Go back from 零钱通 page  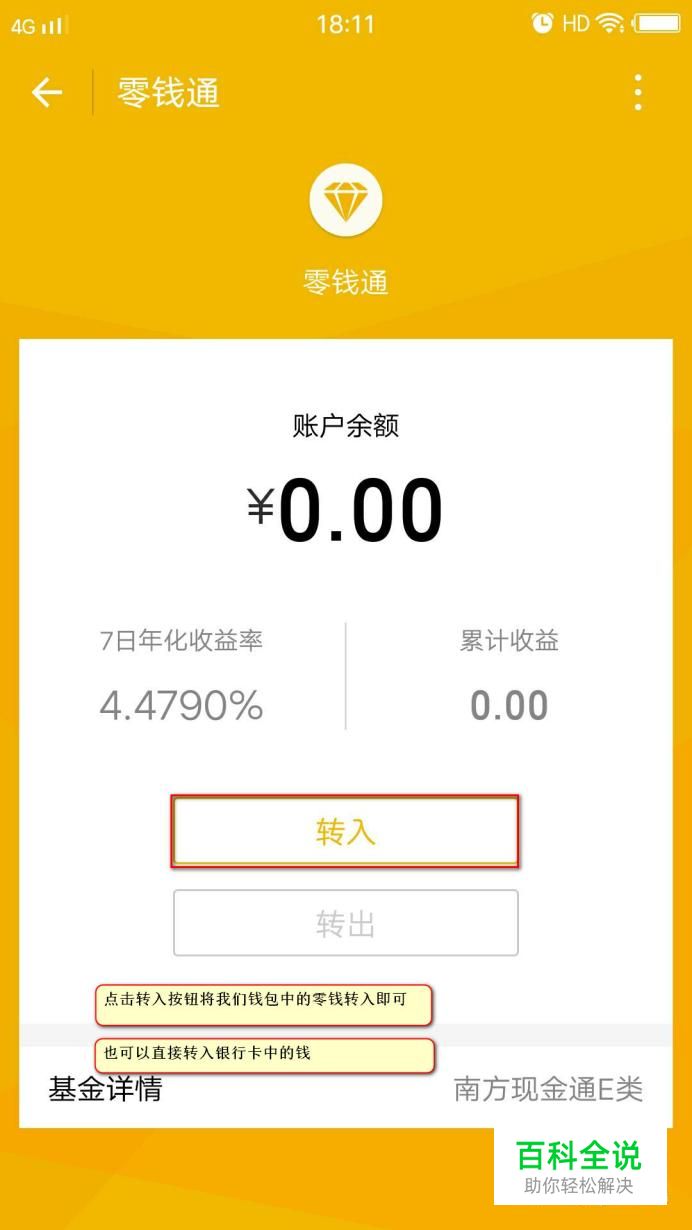[x=47, y=93]
